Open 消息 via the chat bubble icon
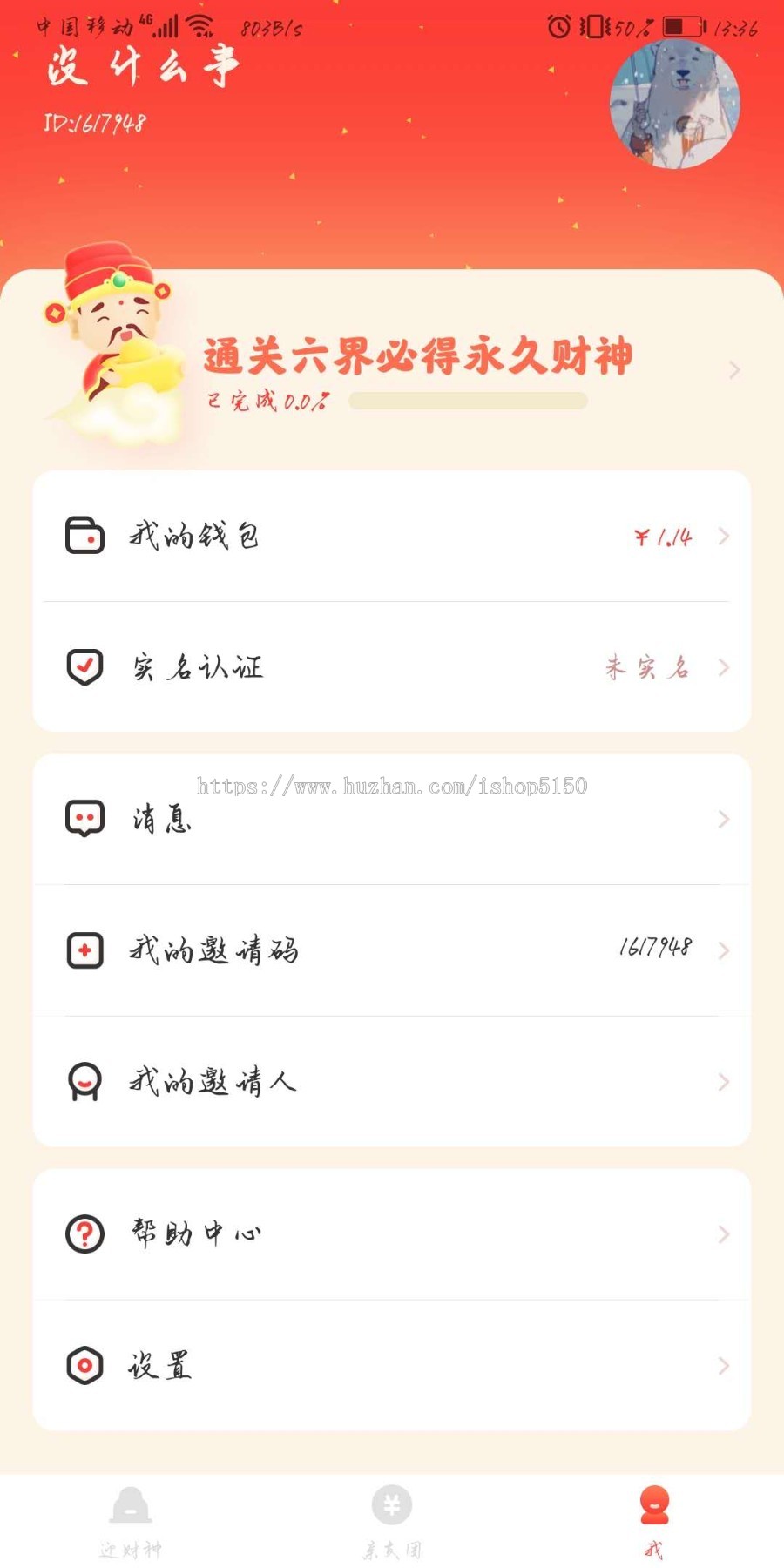Screen dimensions: 784x1568 (x=84, y=819)
